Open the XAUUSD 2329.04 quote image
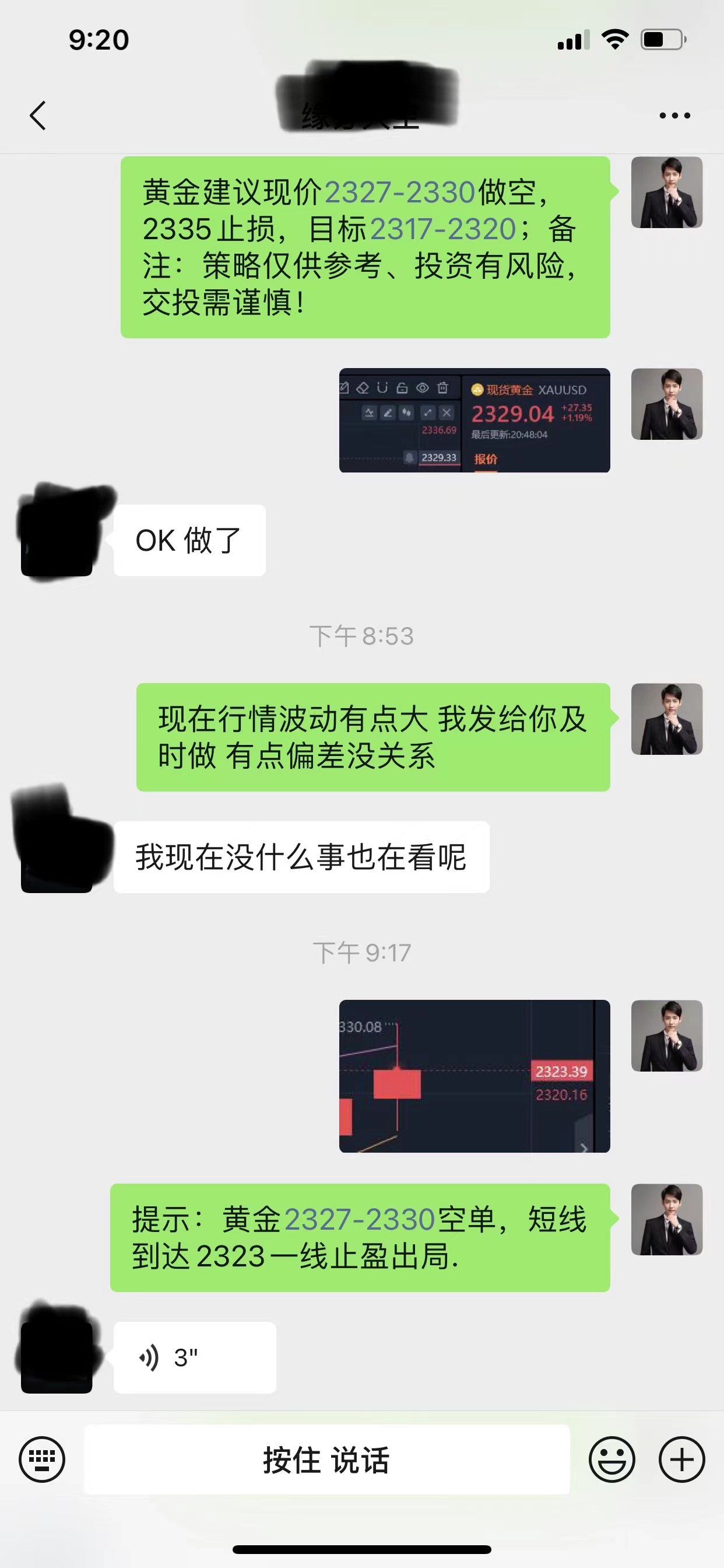Viewport: 724px width, 1568px height. (x=474, y=420)
